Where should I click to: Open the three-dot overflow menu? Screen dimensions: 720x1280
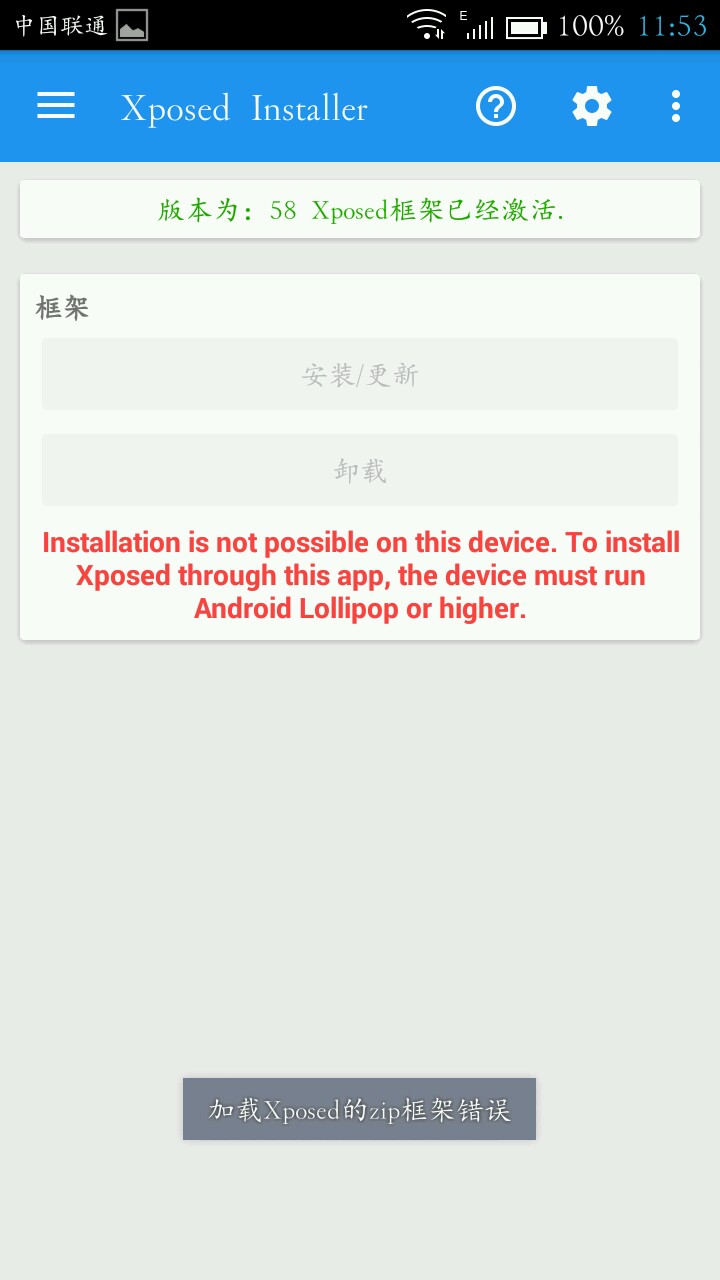(x=676, y=106)
